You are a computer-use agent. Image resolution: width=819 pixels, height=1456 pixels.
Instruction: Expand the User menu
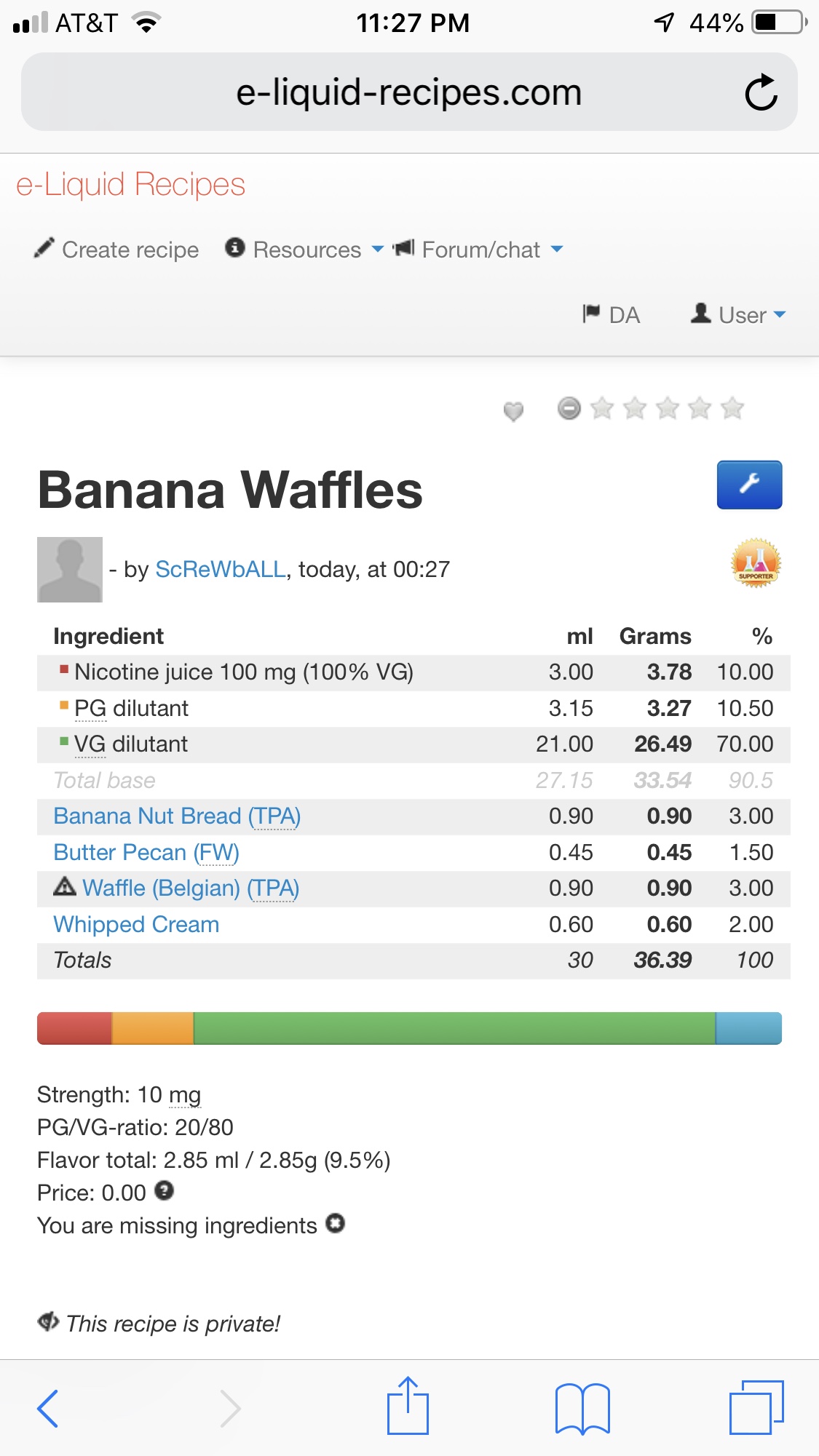tap(739, 314)
